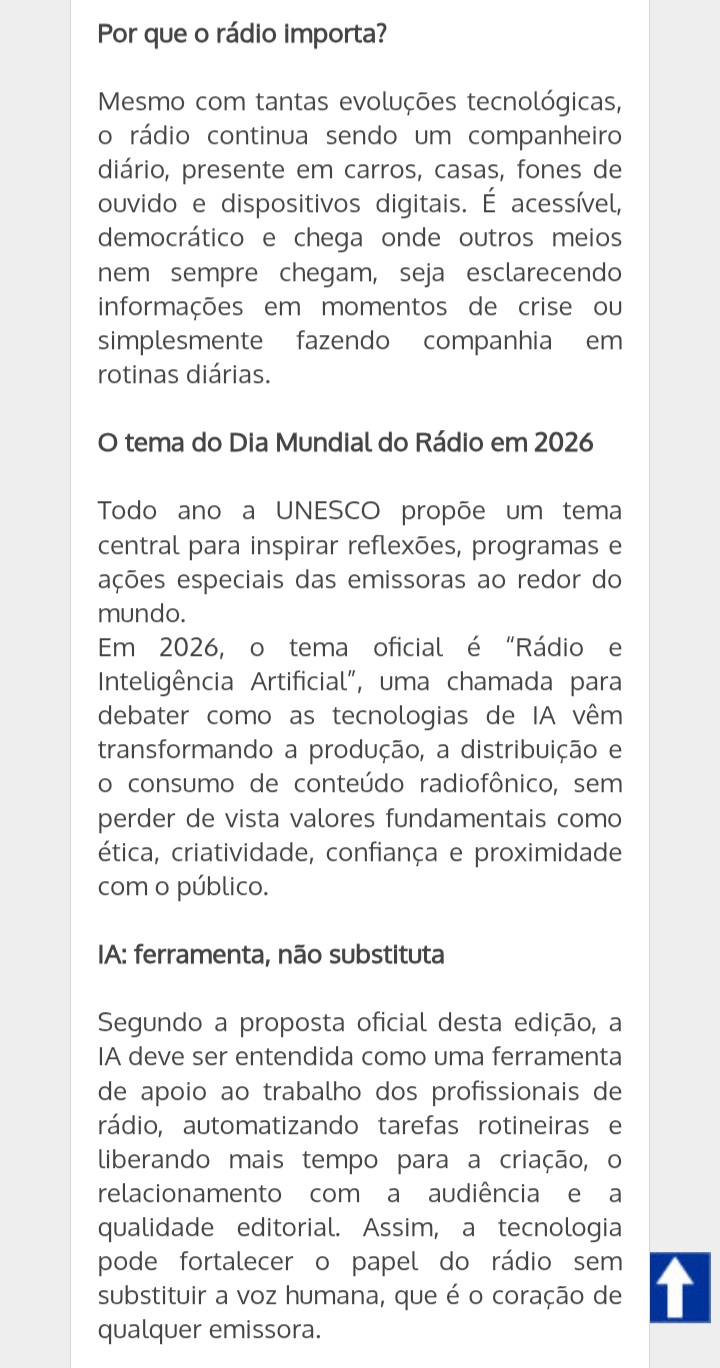The height and width of the screenshot is (1368, 720).
Task: Tap the blue back-to-top arrow button
Action: pyautogui.click(x=680, y=1287)
